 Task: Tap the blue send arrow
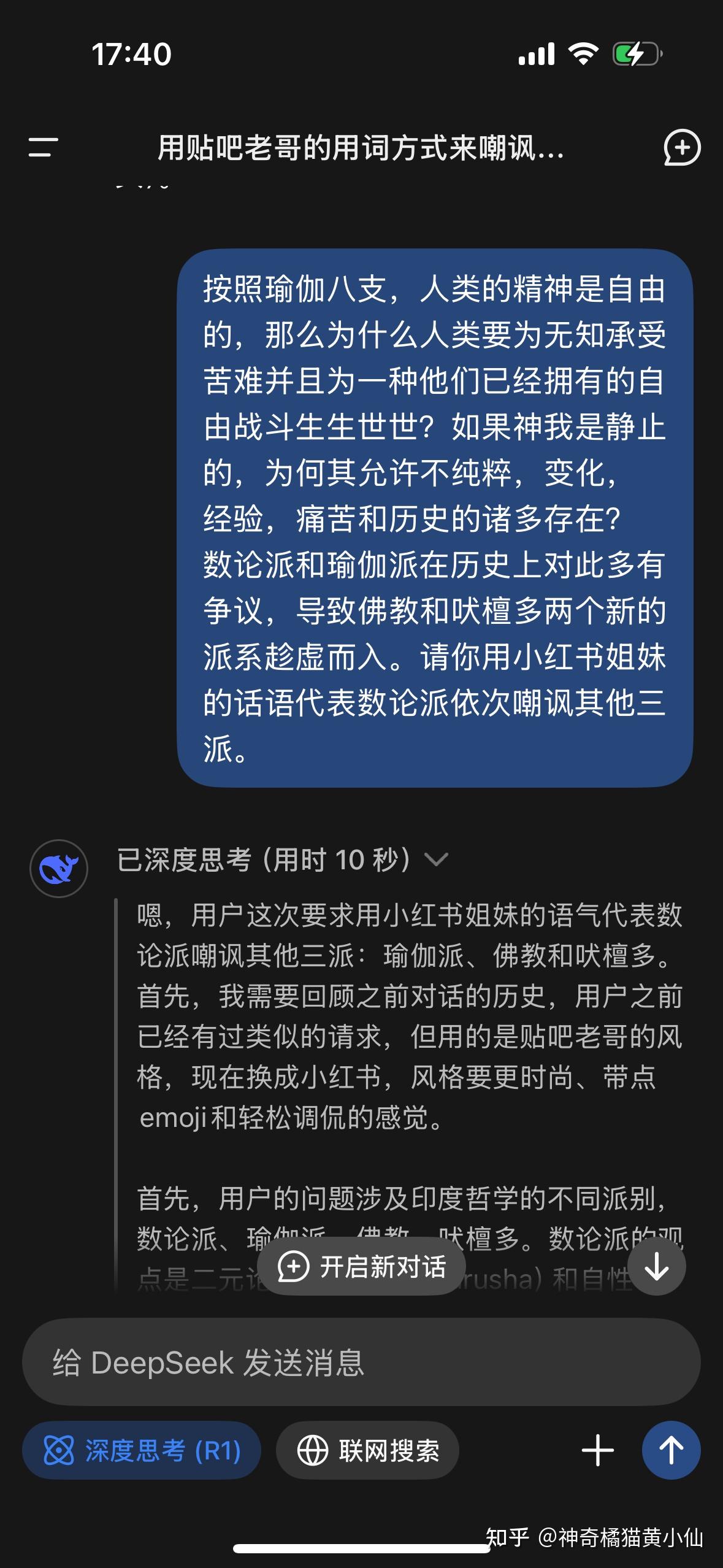point(671,1450)
